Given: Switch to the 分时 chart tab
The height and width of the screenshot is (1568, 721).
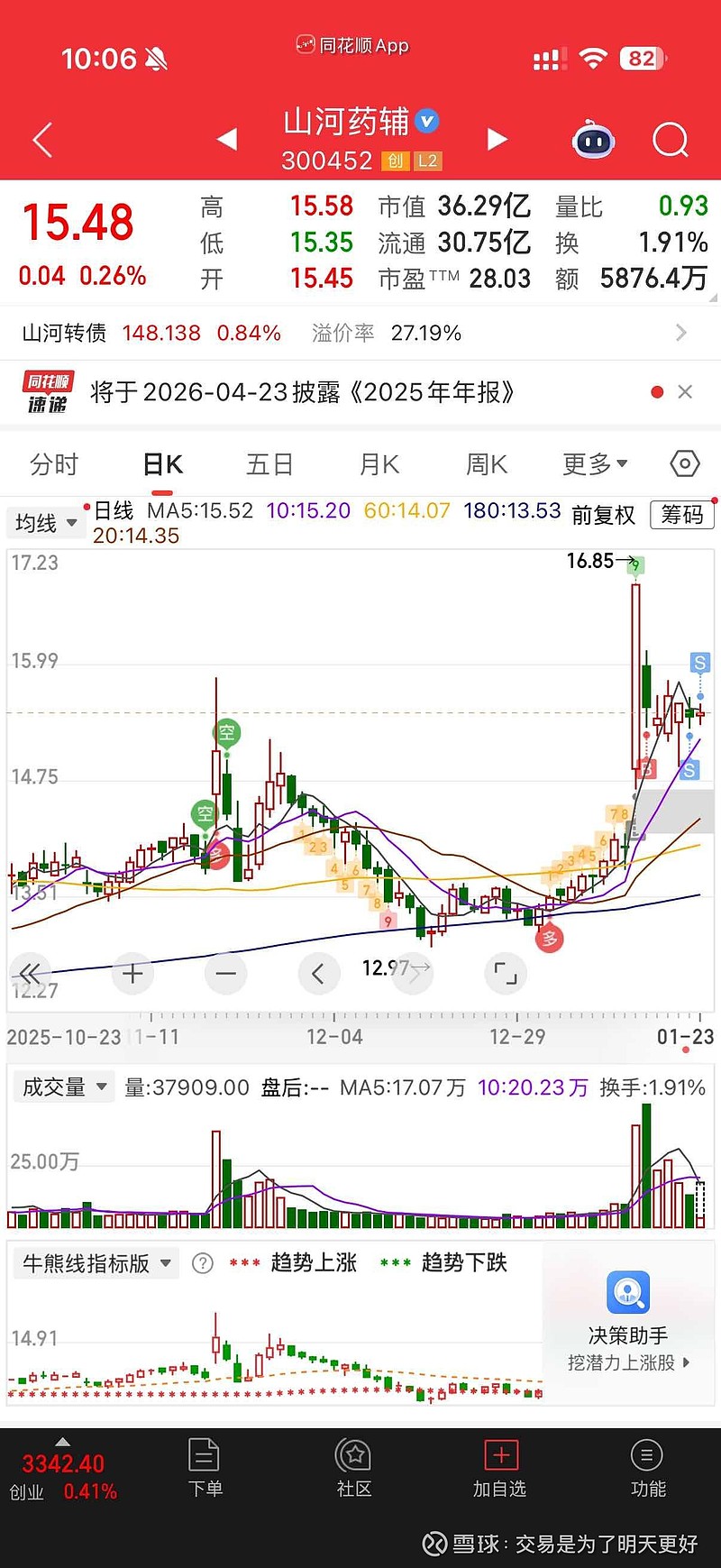Looking at the screenshot, I should [x=54, y=464].
